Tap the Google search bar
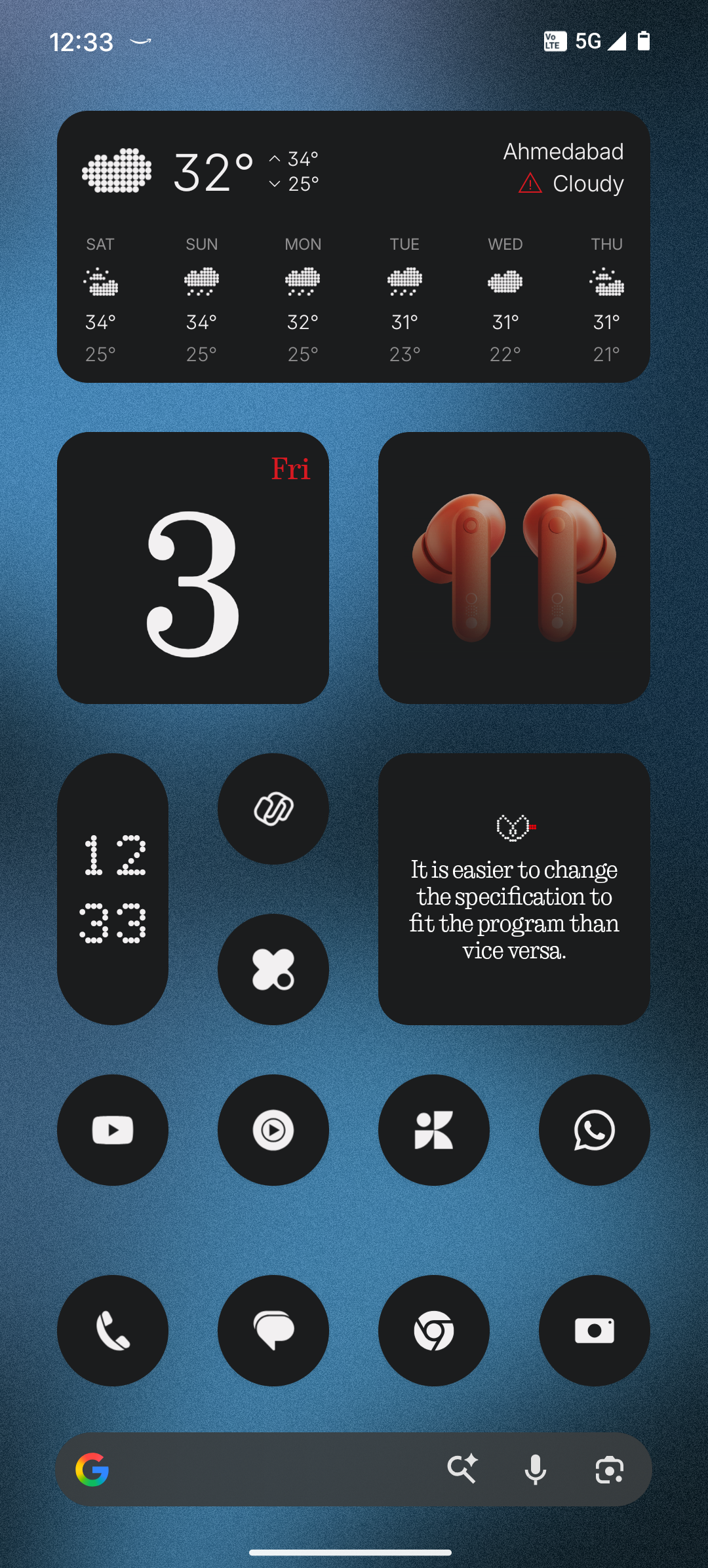This screenshot has height=1568, width=708. (x=262, y=1470)
